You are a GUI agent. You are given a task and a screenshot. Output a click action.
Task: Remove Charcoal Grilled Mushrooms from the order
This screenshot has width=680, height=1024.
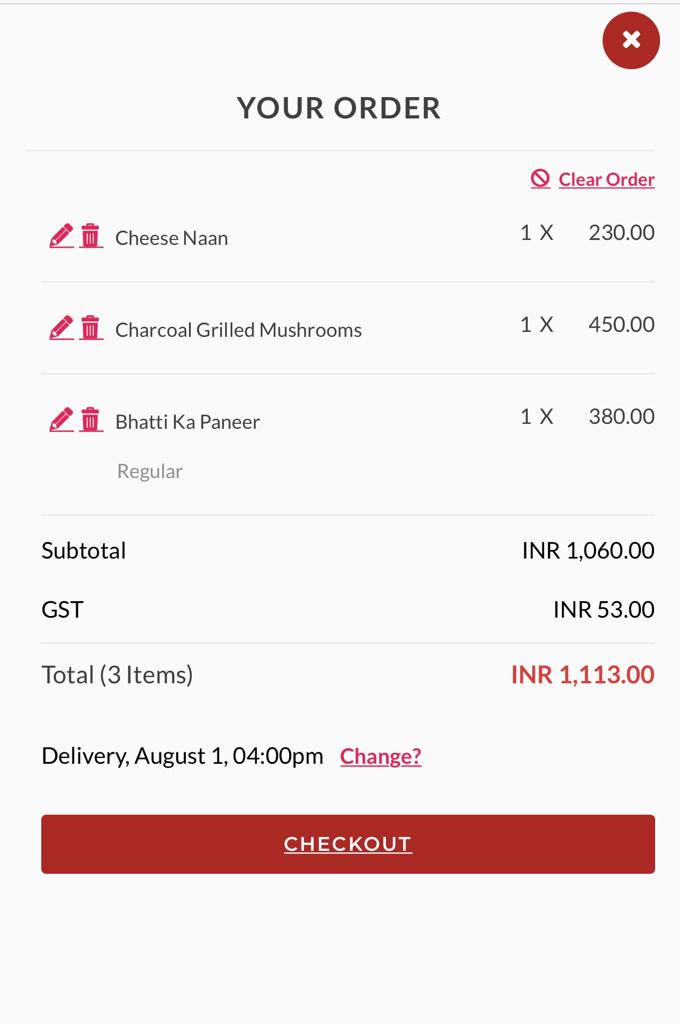[x=91, y=328]
